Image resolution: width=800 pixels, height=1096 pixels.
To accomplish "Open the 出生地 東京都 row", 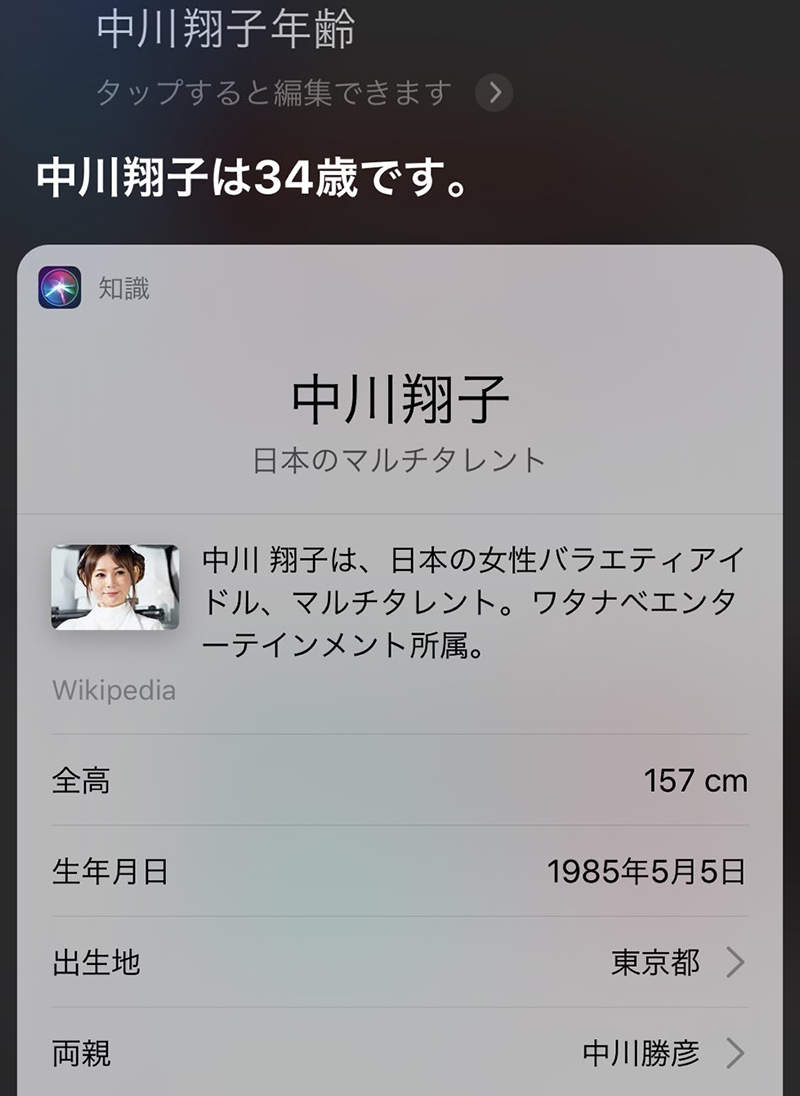I will [400, 963].
